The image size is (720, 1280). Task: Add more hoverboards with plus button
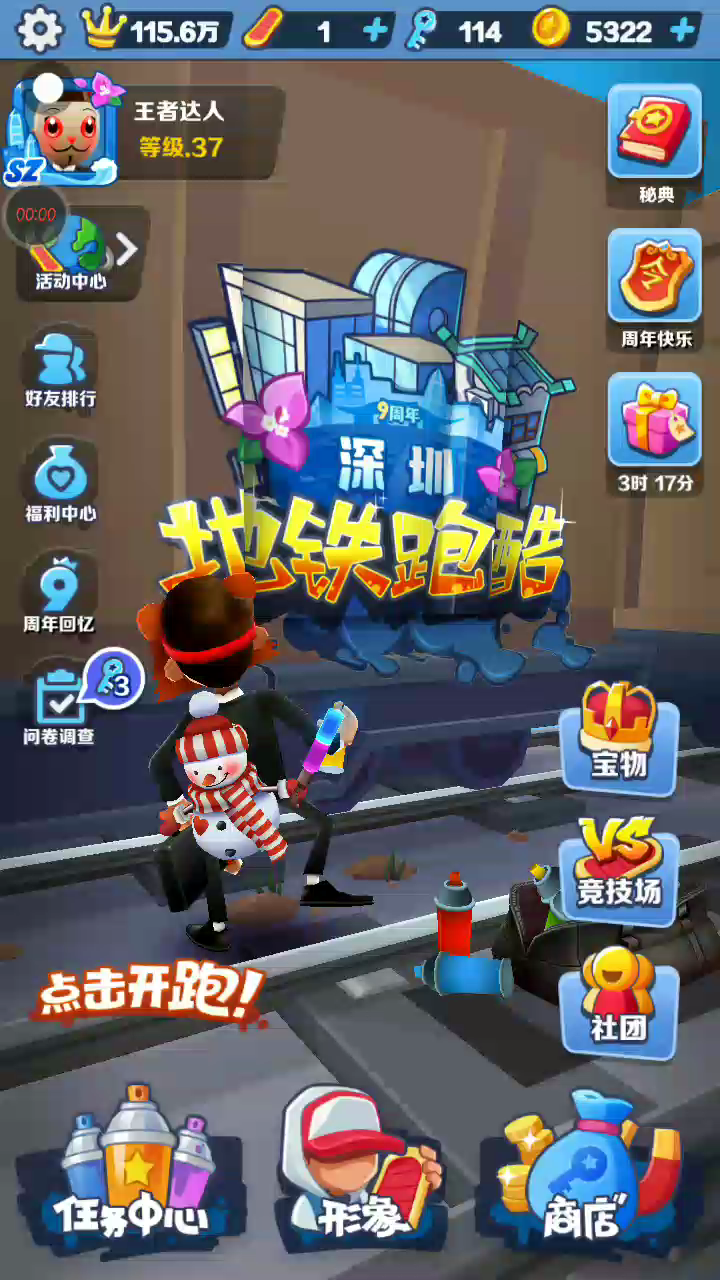pyautogui.click(x=375, y=31)
